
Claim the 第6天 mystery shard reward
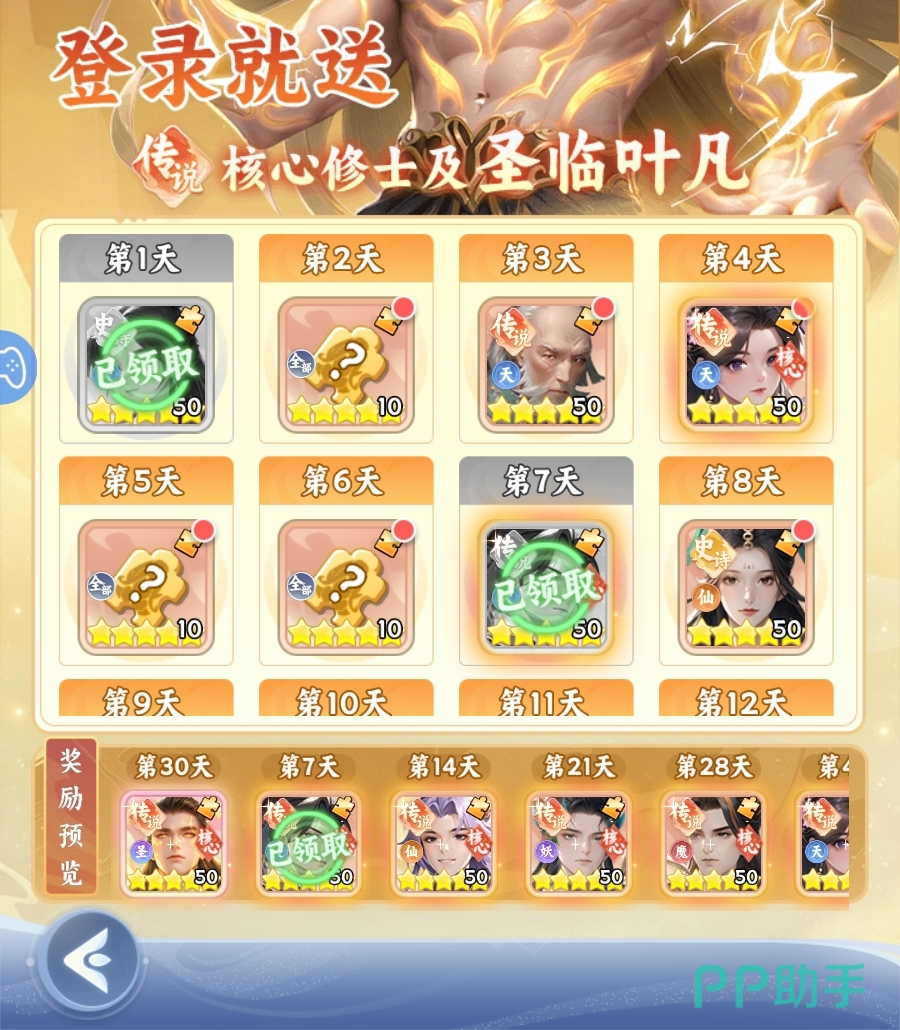[x=346, y=587]
